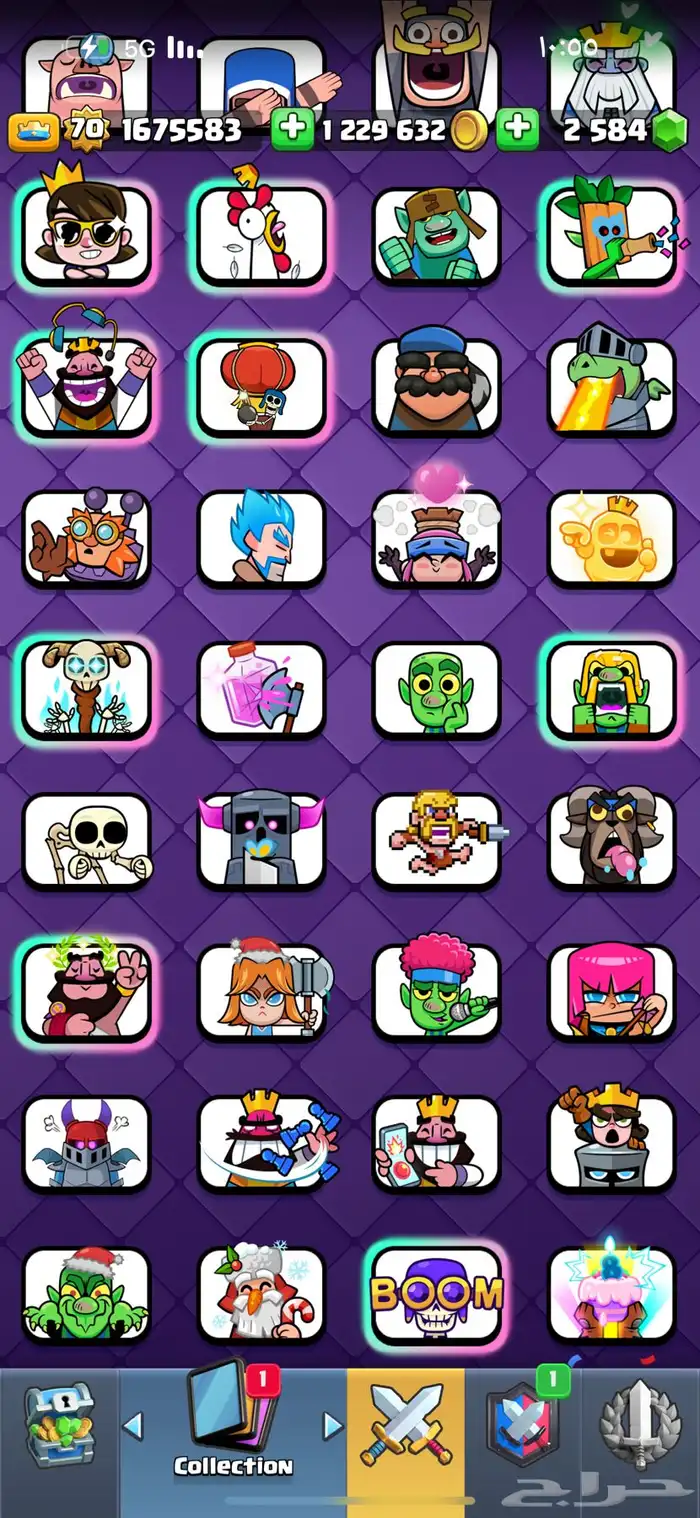Screen dimensions: 700x1518
Task: Choose the pixel barbarian emote
Action: 436,841
